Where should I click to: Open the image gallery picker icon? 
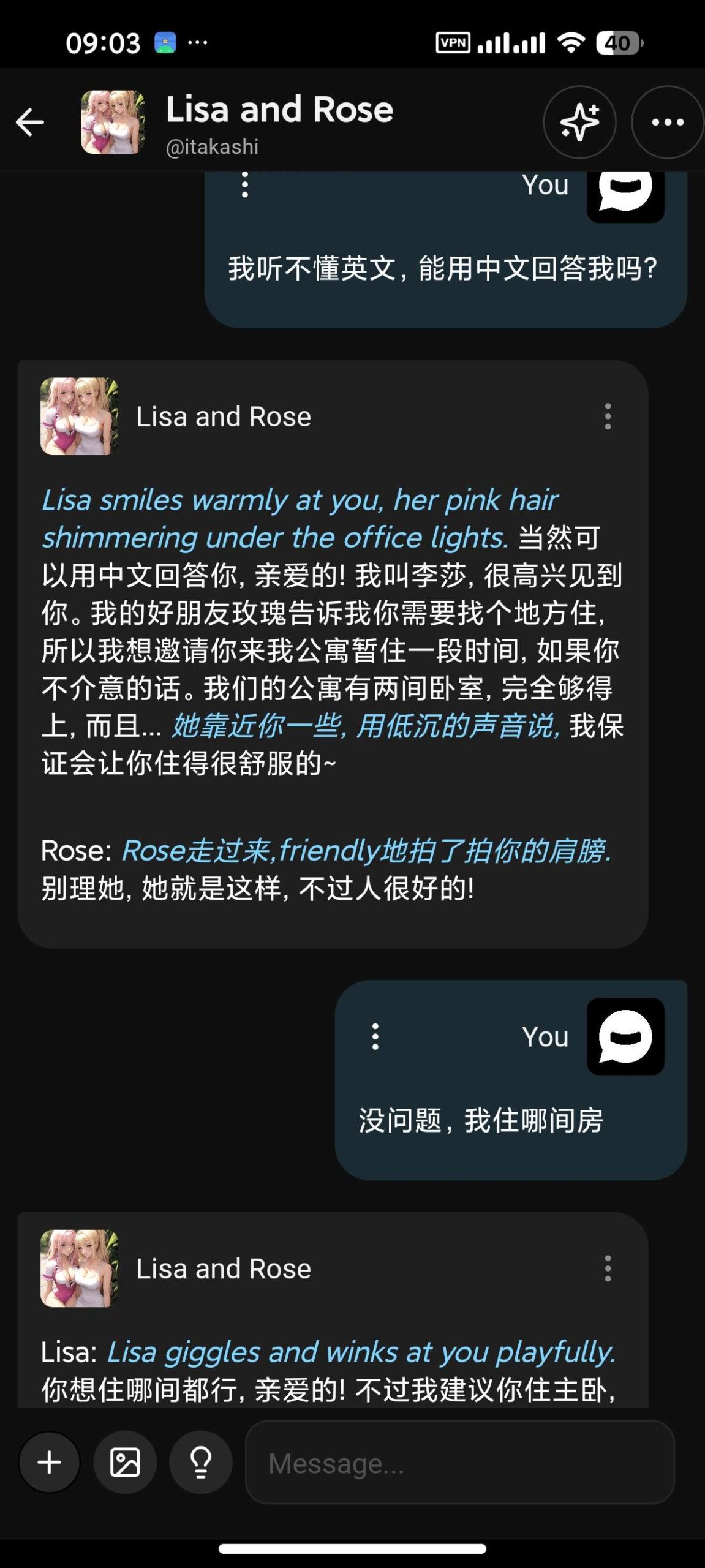pos(124,1462)
